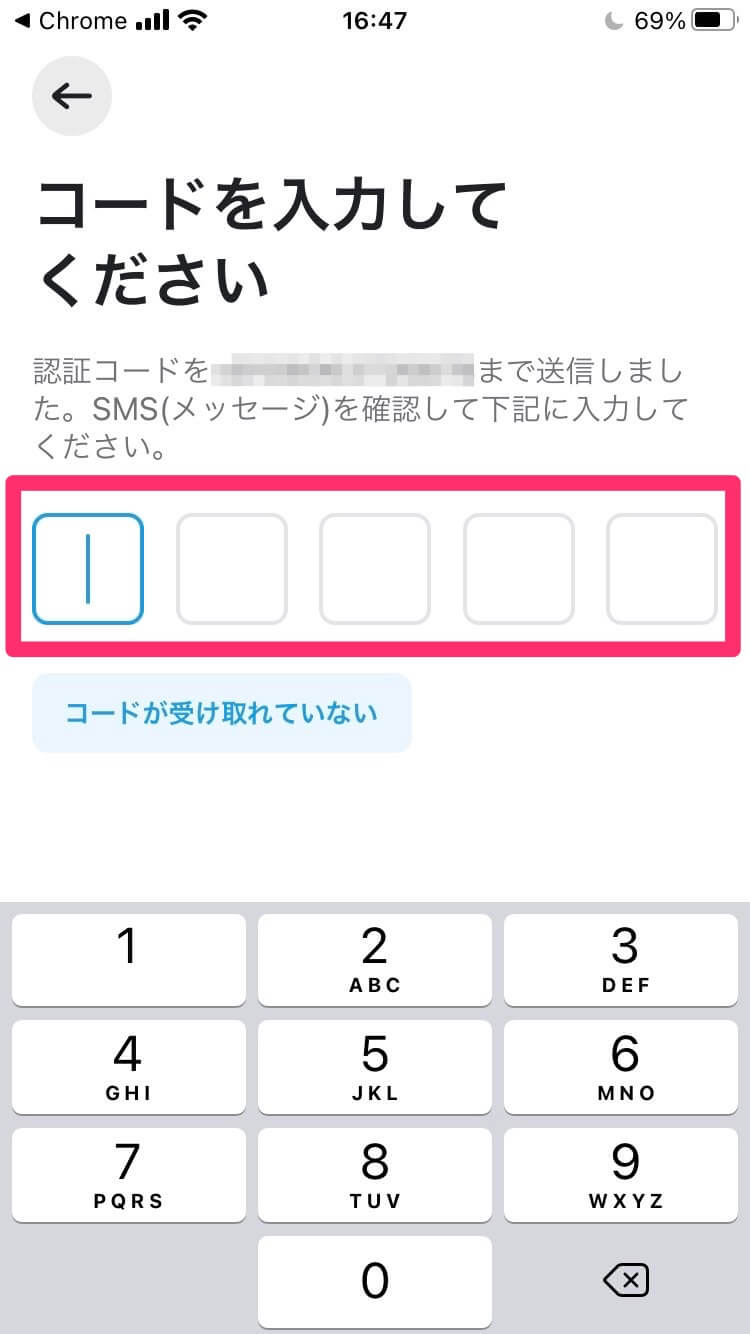Enter digit 5 on the keypad
Screen dimensions: 750x1334
tap(375, 1066)
